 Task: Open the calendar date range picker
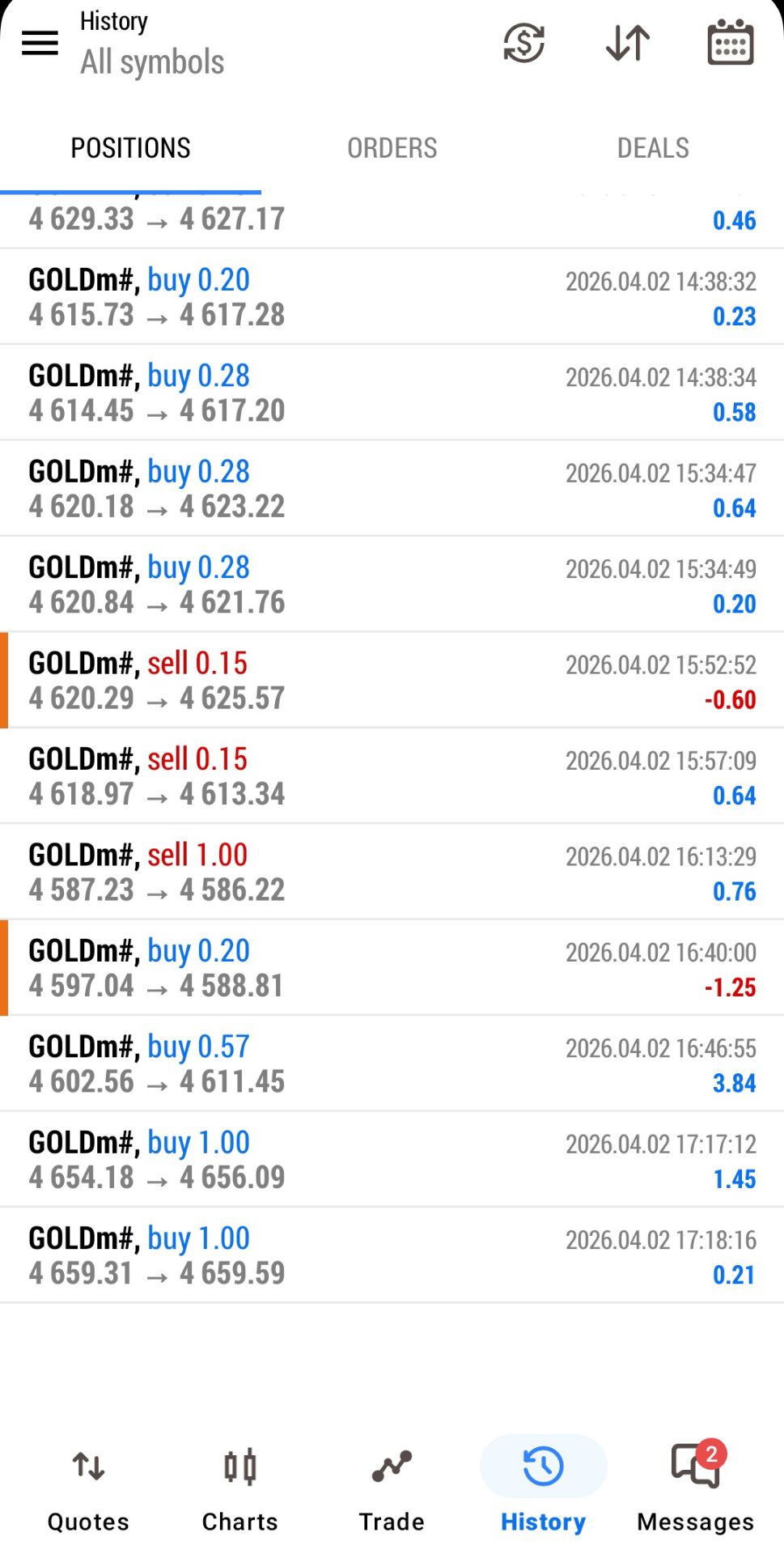click(x=730, y=43)
